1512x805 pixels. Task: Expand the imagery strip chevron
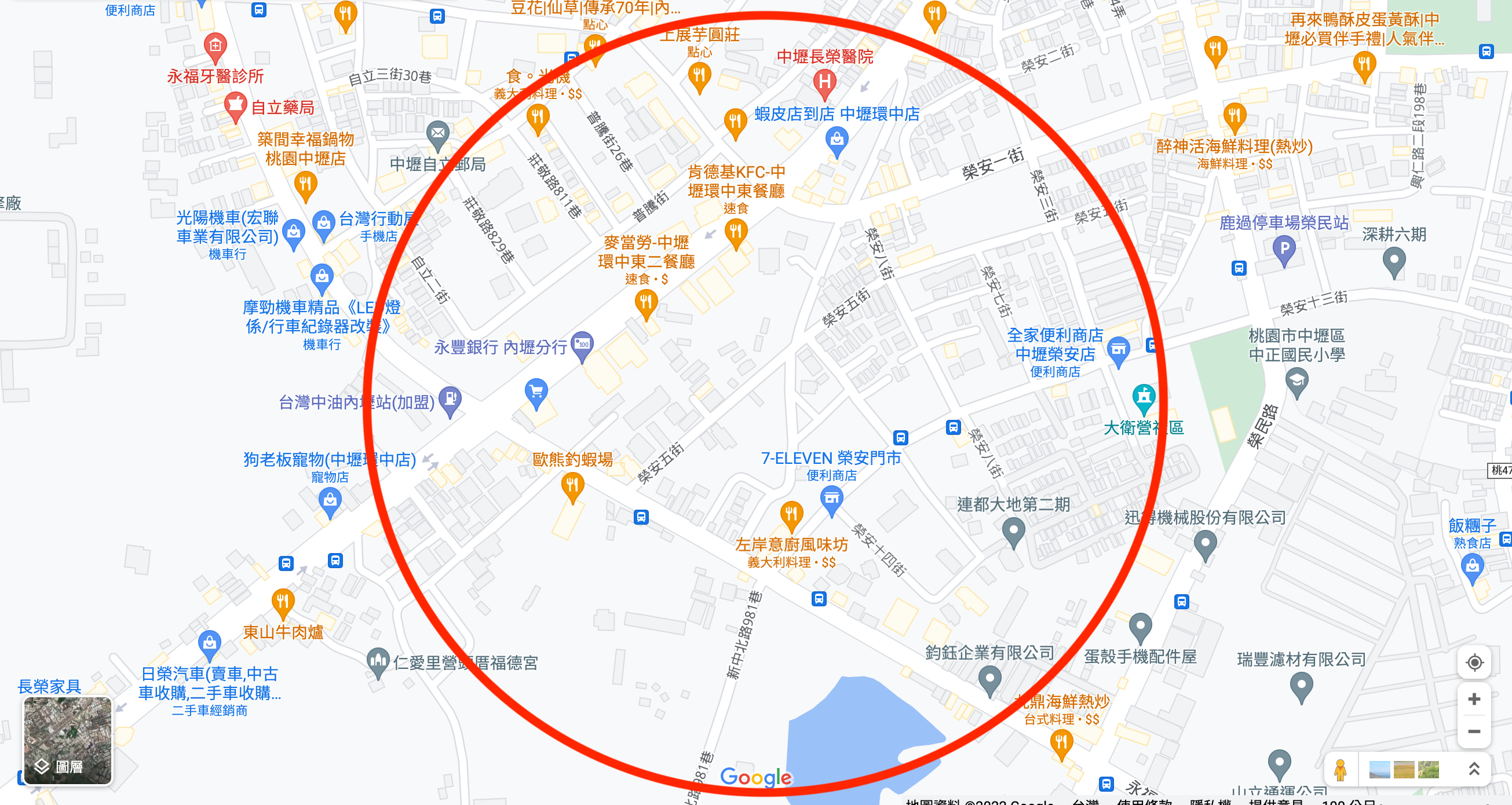tap(1473, 769)
